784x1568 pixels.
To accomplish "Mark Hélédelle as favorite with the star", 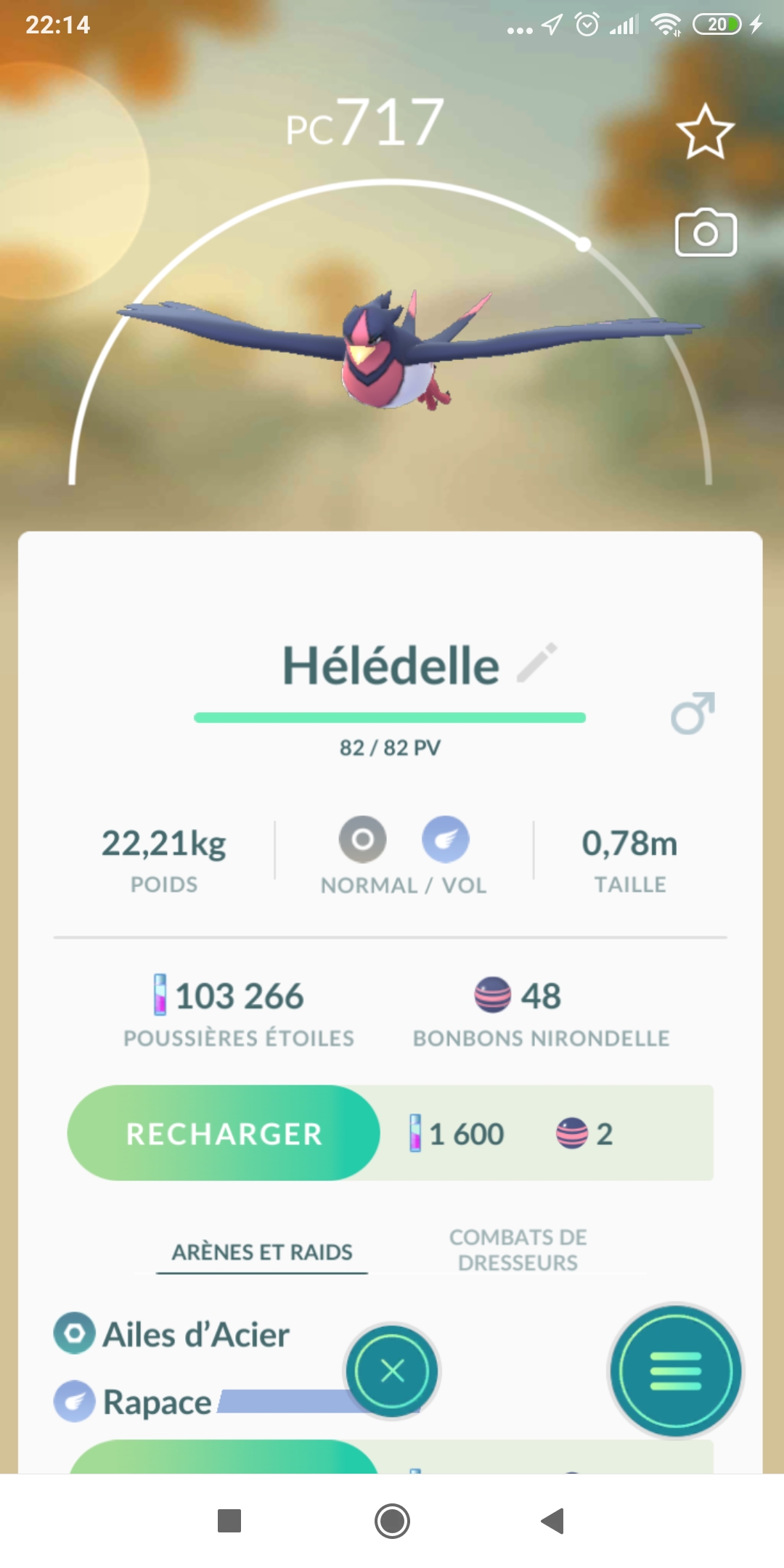I will point(705,132).
